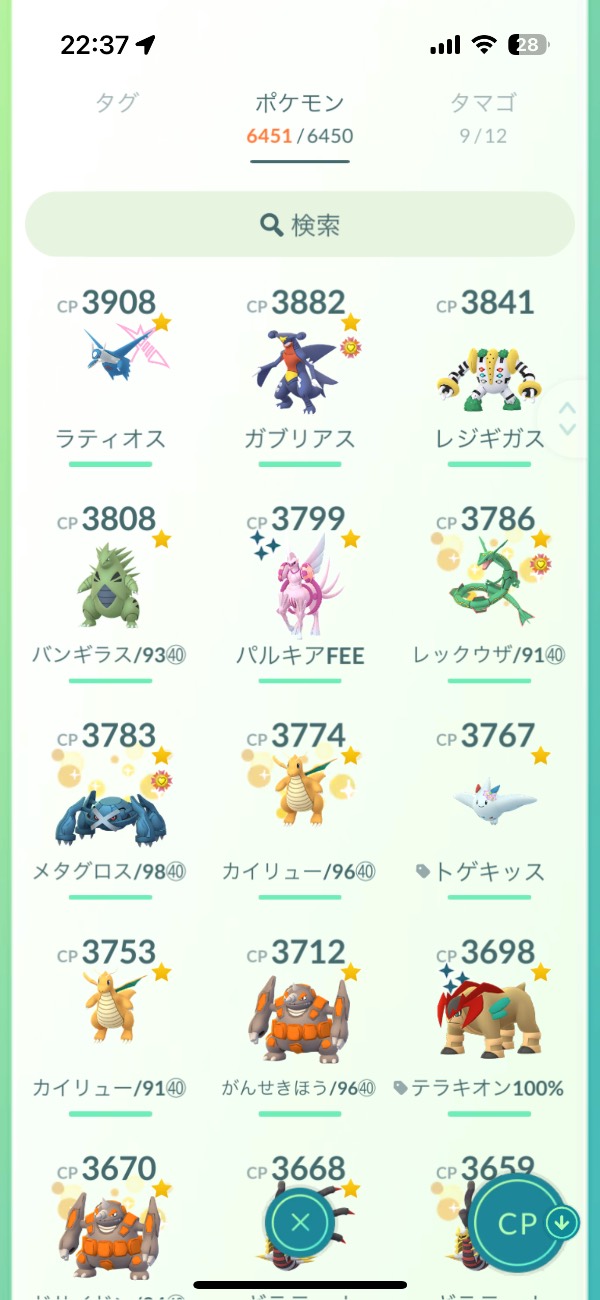Open the 検索 search field
Image resolution: width=600 pixels, height=1300 pixels.
point(300,225)
